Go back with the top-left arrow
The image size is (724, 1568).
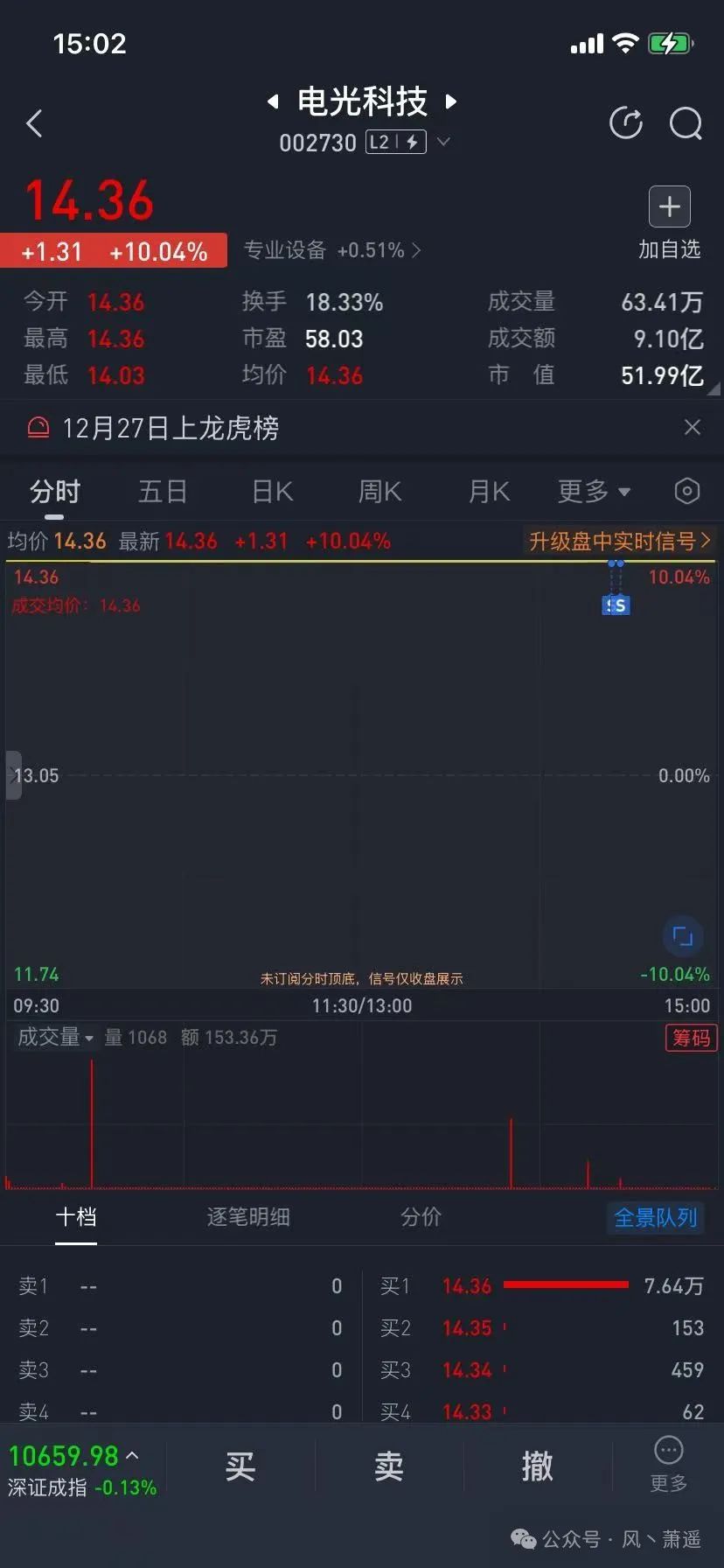click(35, 123)
